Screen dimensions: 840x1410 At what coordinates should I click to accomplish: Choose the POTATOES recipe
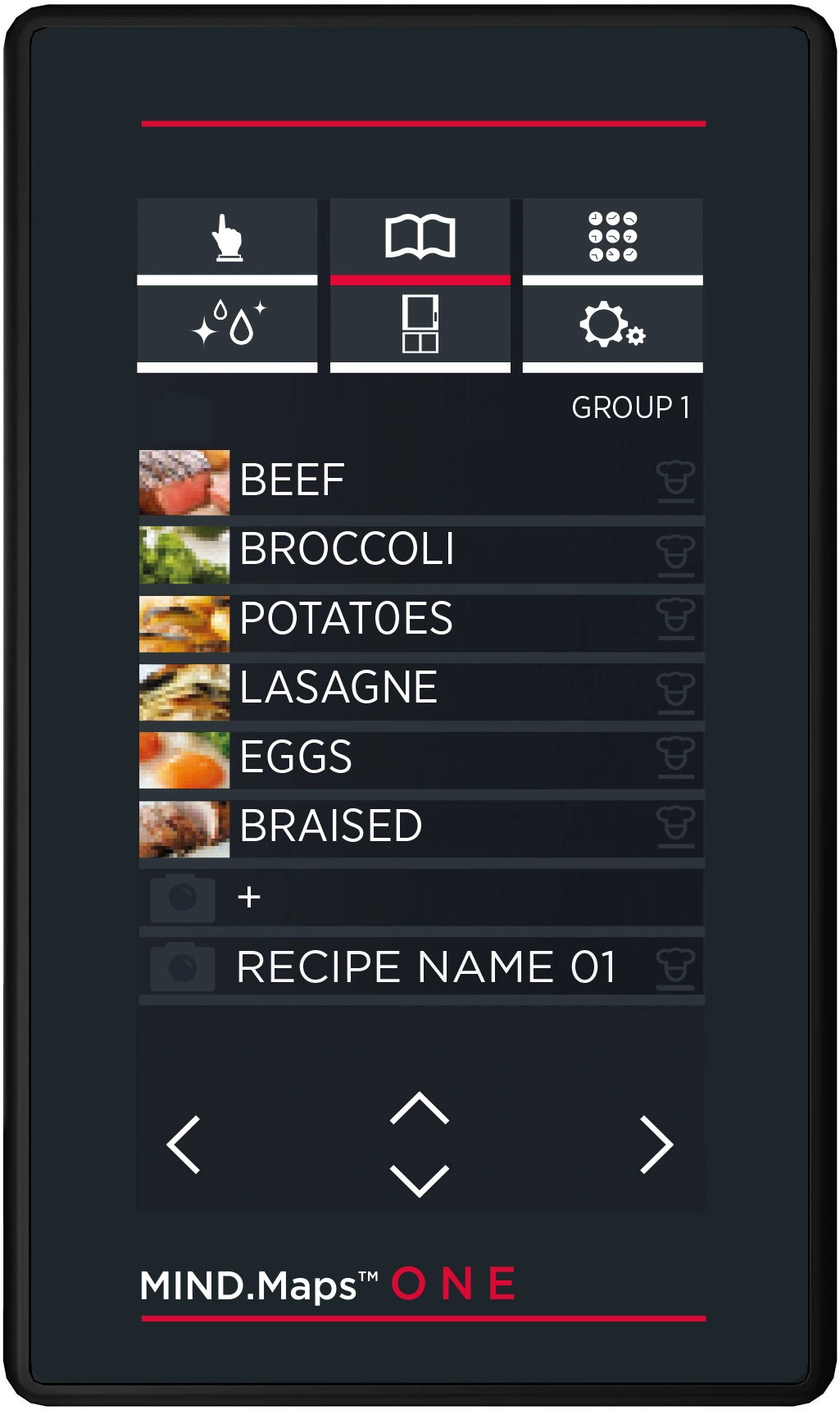point(421,619)
